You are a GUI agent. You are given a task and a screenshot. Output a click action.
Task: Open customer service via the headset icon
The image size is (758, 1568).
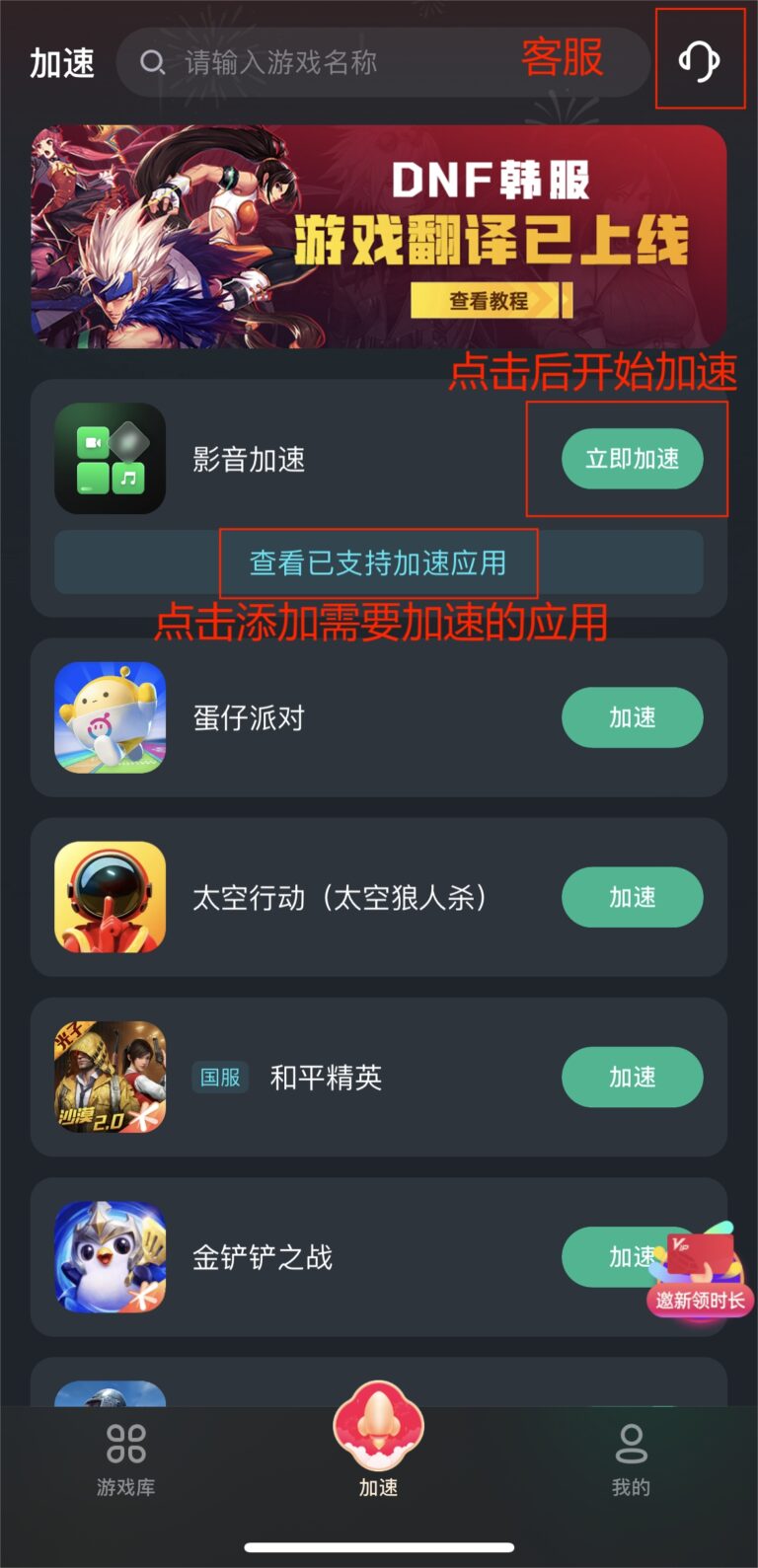(x=700, y=59)
